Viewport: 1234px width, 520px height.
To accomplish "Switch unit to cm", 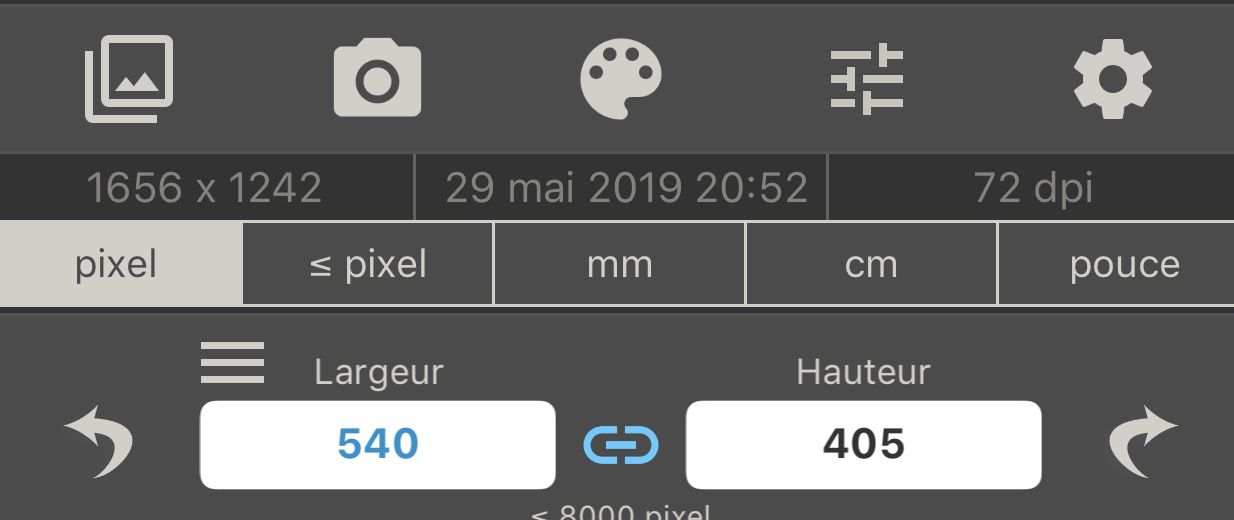I will coord(871,265).
